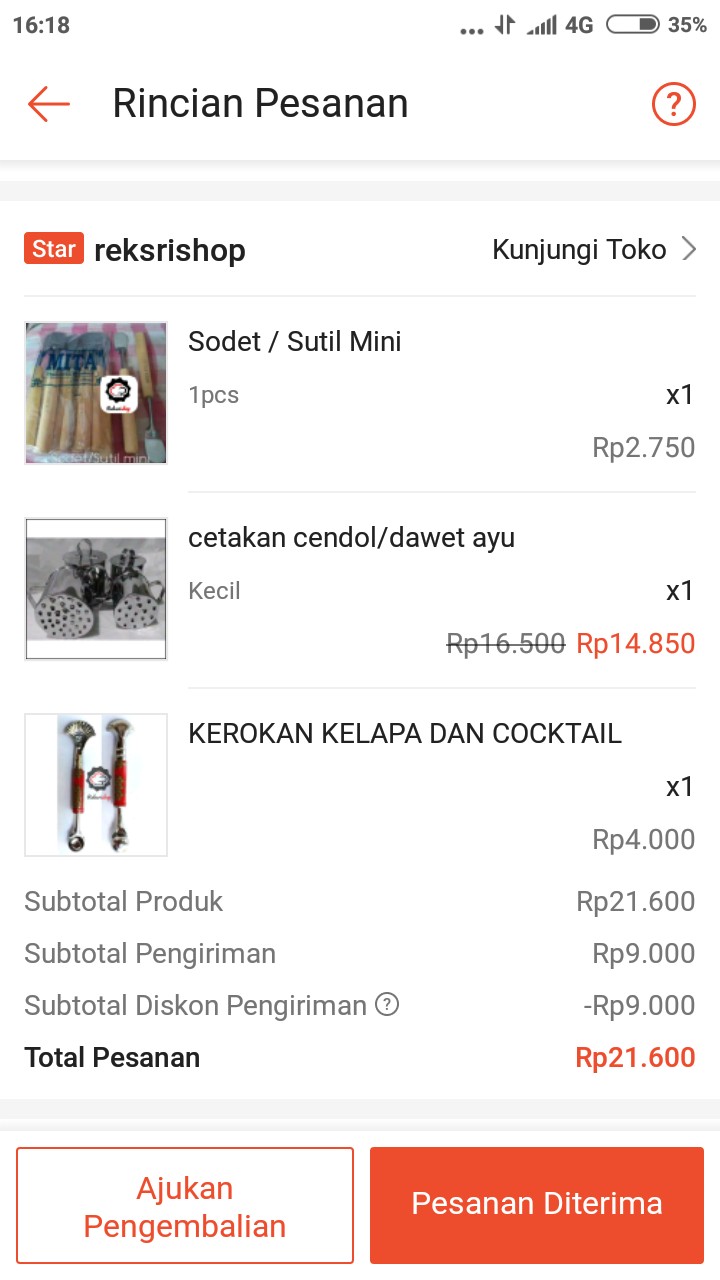
Task: Tap the back arrow to leave Rincian Pesanan
Action: [46, 103]
